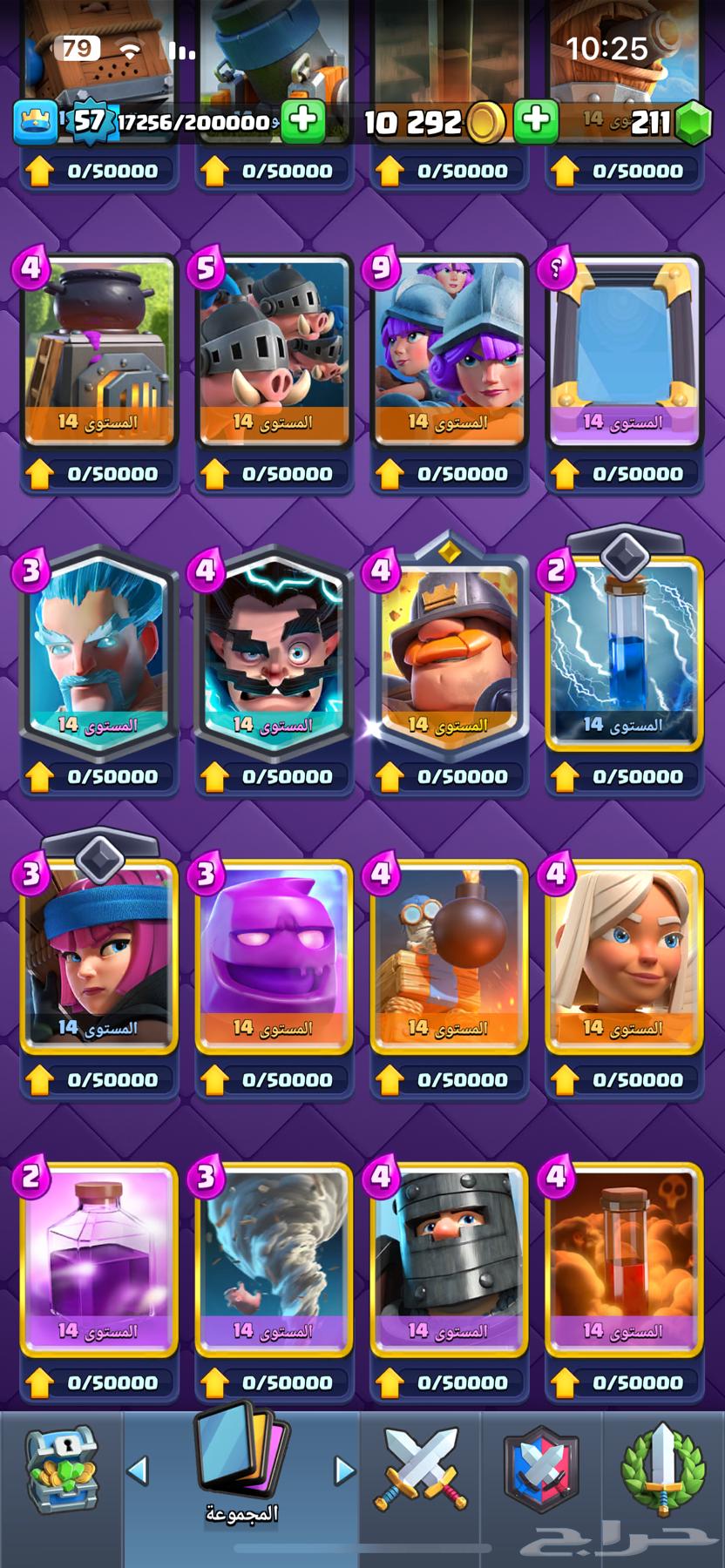Open the Mighty Miner champion card
The width and height of the screenshot is (725, 1568).
449,649
